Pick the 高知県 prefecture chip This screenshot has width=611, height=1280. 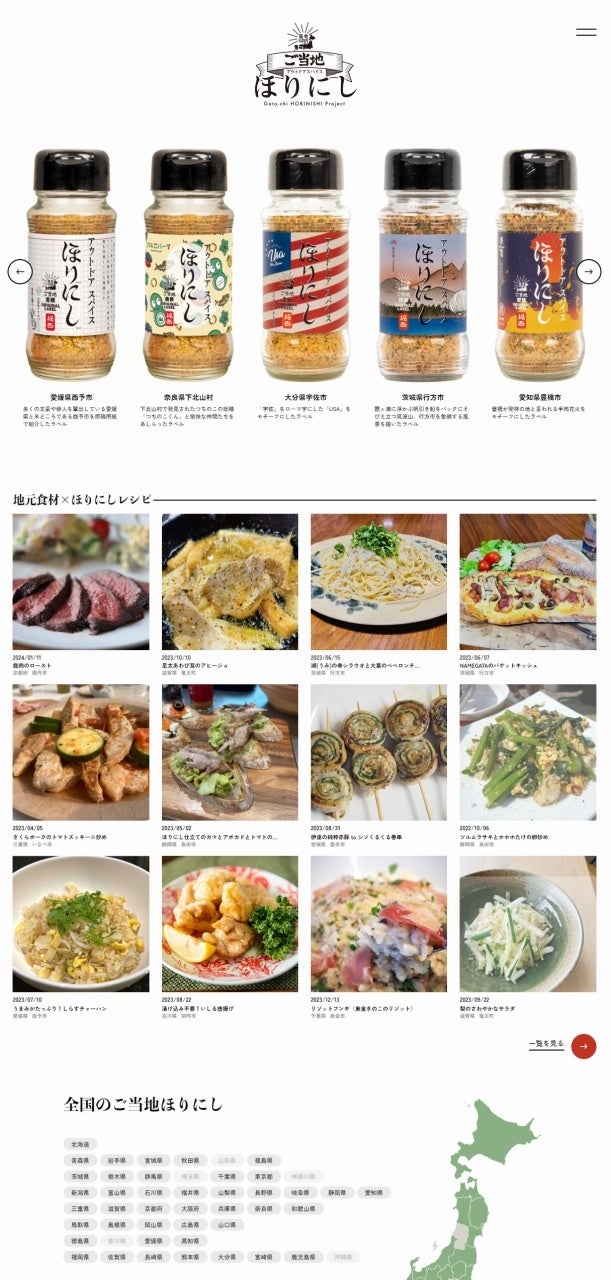pos(190,1241)
